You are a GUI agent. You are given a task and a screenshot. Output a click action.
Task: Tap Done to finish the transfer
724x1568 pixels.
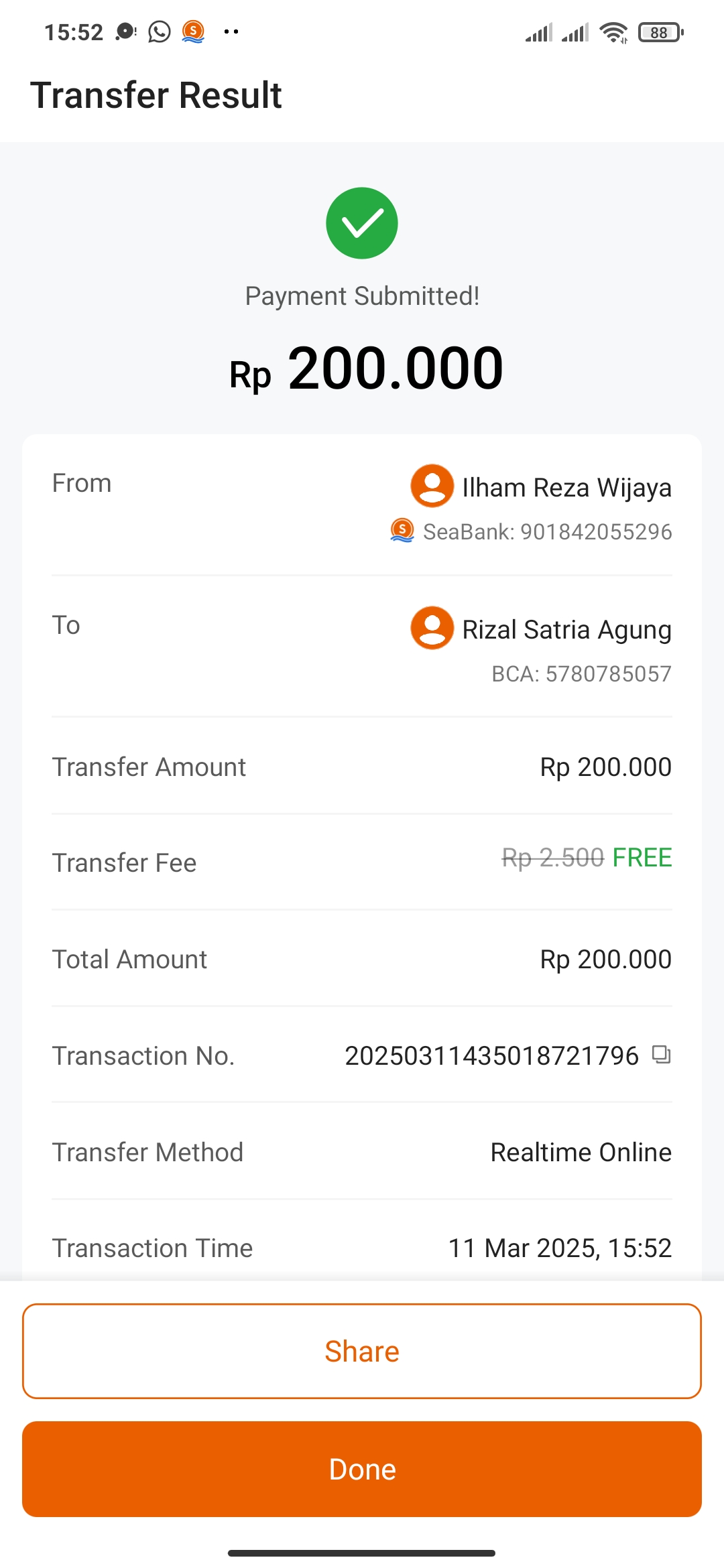(x=362, y=1469)
